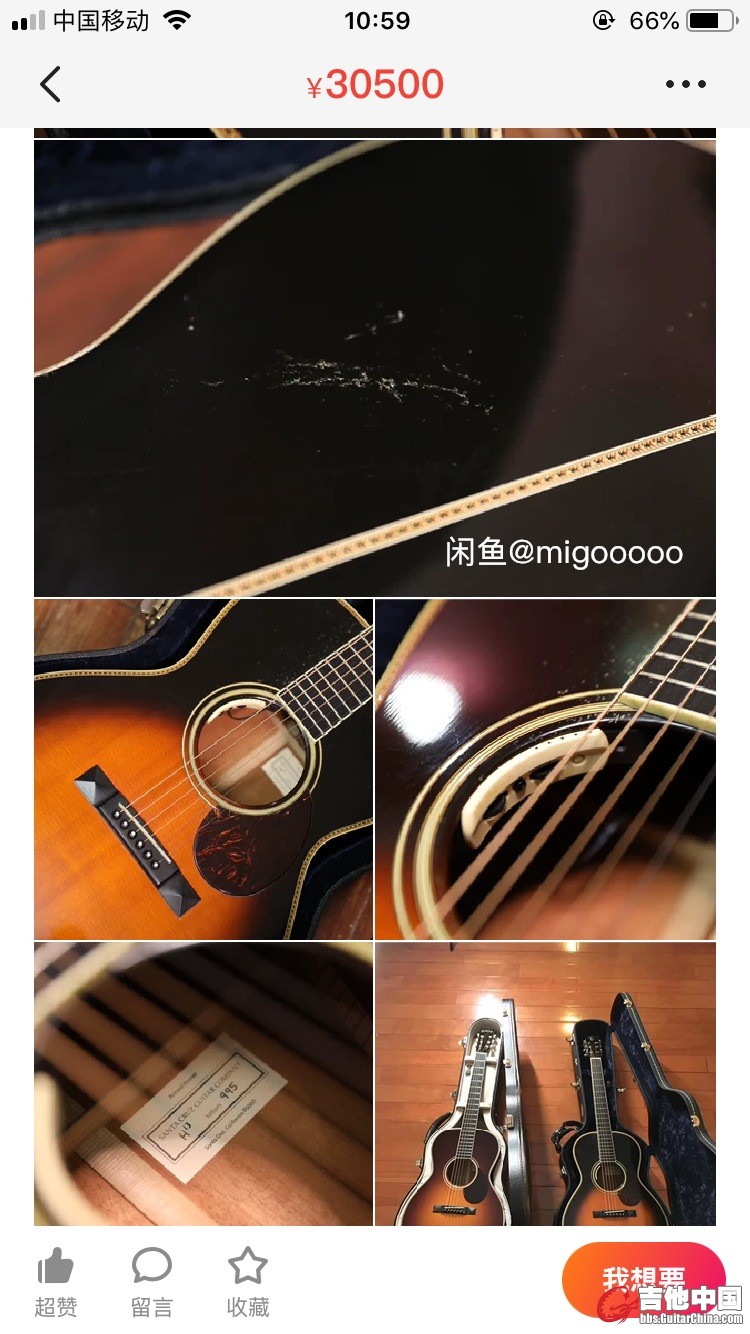This screenshot has height=1334, width=750.
Task: Open the Santa Cruz label photo
Action: point(203,1083)
